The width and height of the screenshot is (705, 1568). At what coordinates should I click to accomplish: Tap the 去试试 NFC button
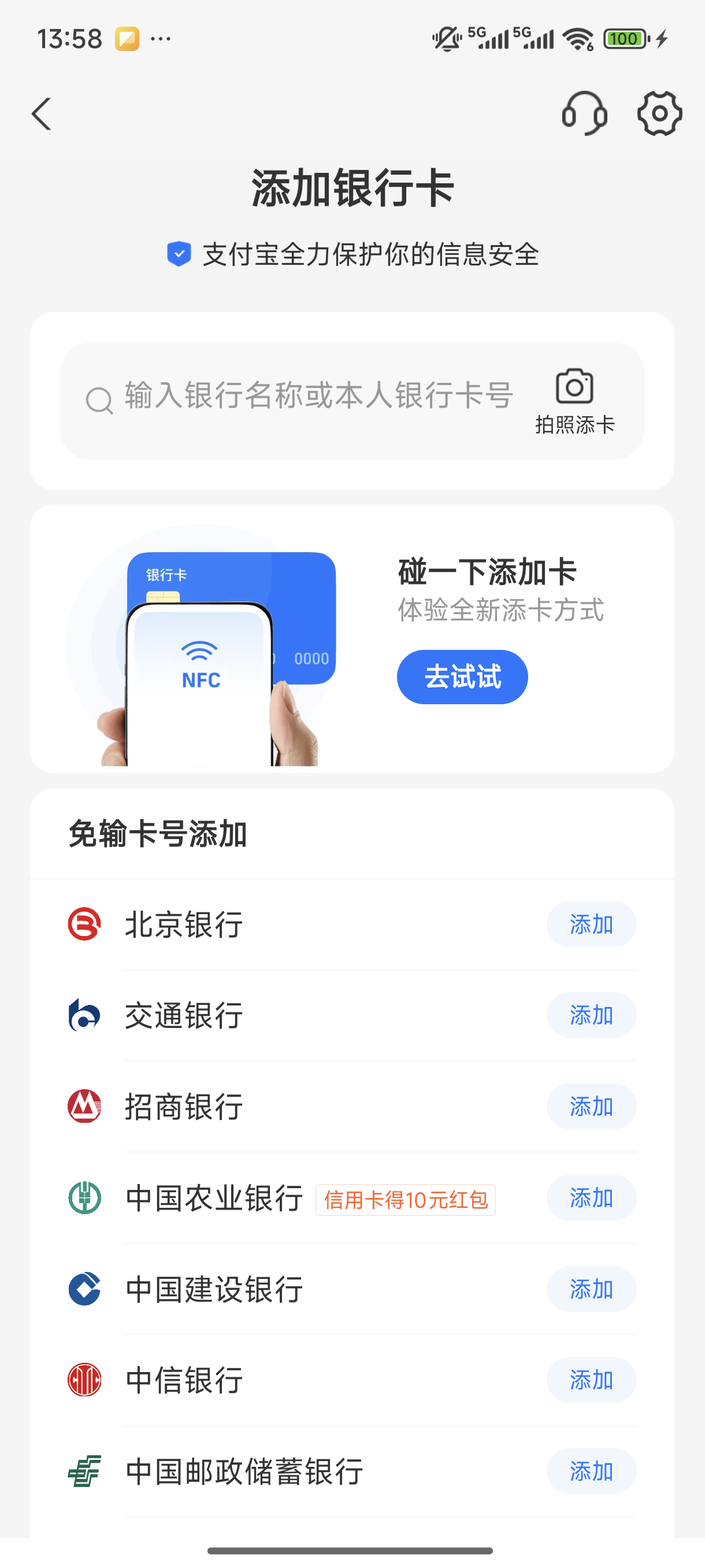point(462,677)
